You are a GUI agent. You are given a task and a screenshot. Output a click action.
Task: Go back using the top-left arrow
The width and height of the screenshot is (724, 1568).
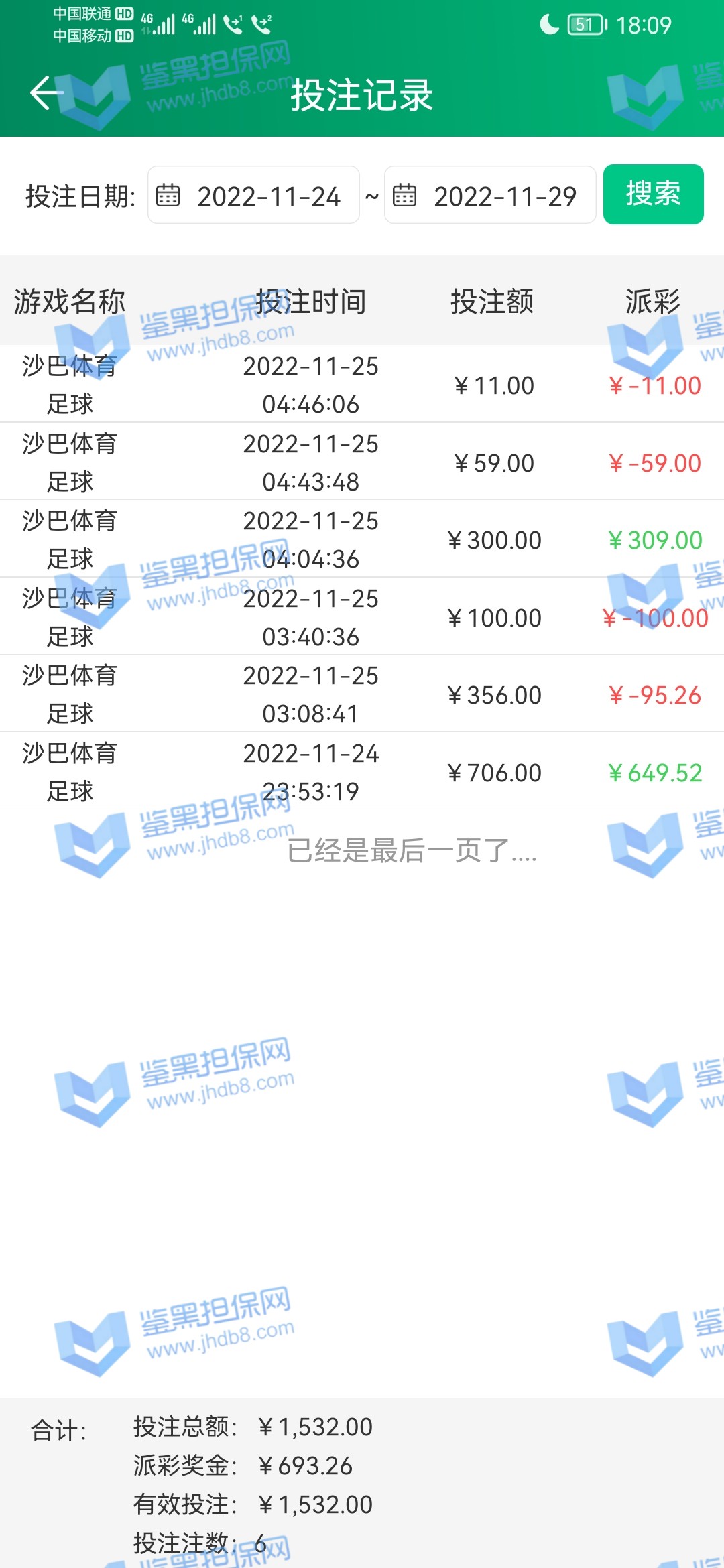47,92
